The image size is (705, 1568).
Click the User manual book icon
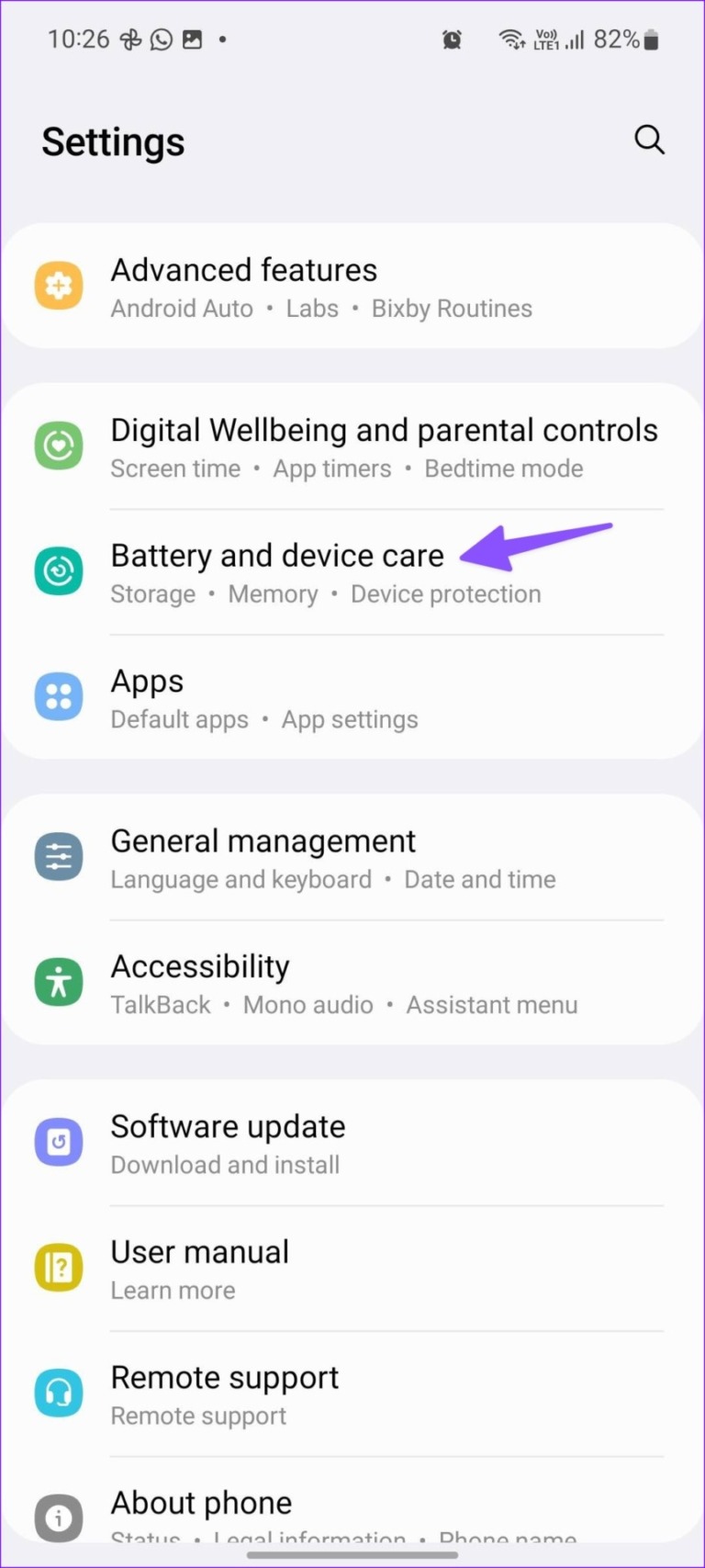click(x=58, y=1267)
